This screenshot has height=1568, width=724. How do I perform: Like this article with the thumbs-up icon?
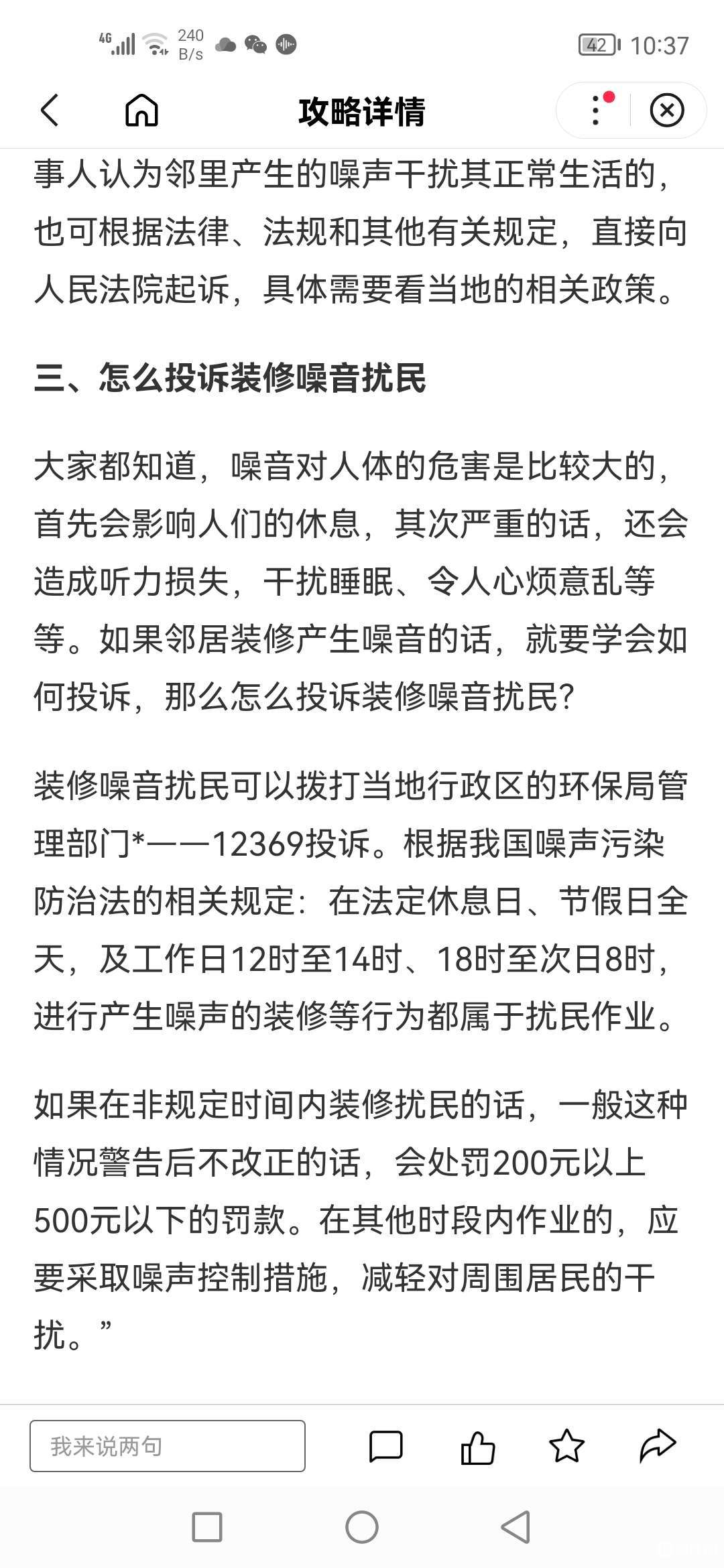point(478,1446)
